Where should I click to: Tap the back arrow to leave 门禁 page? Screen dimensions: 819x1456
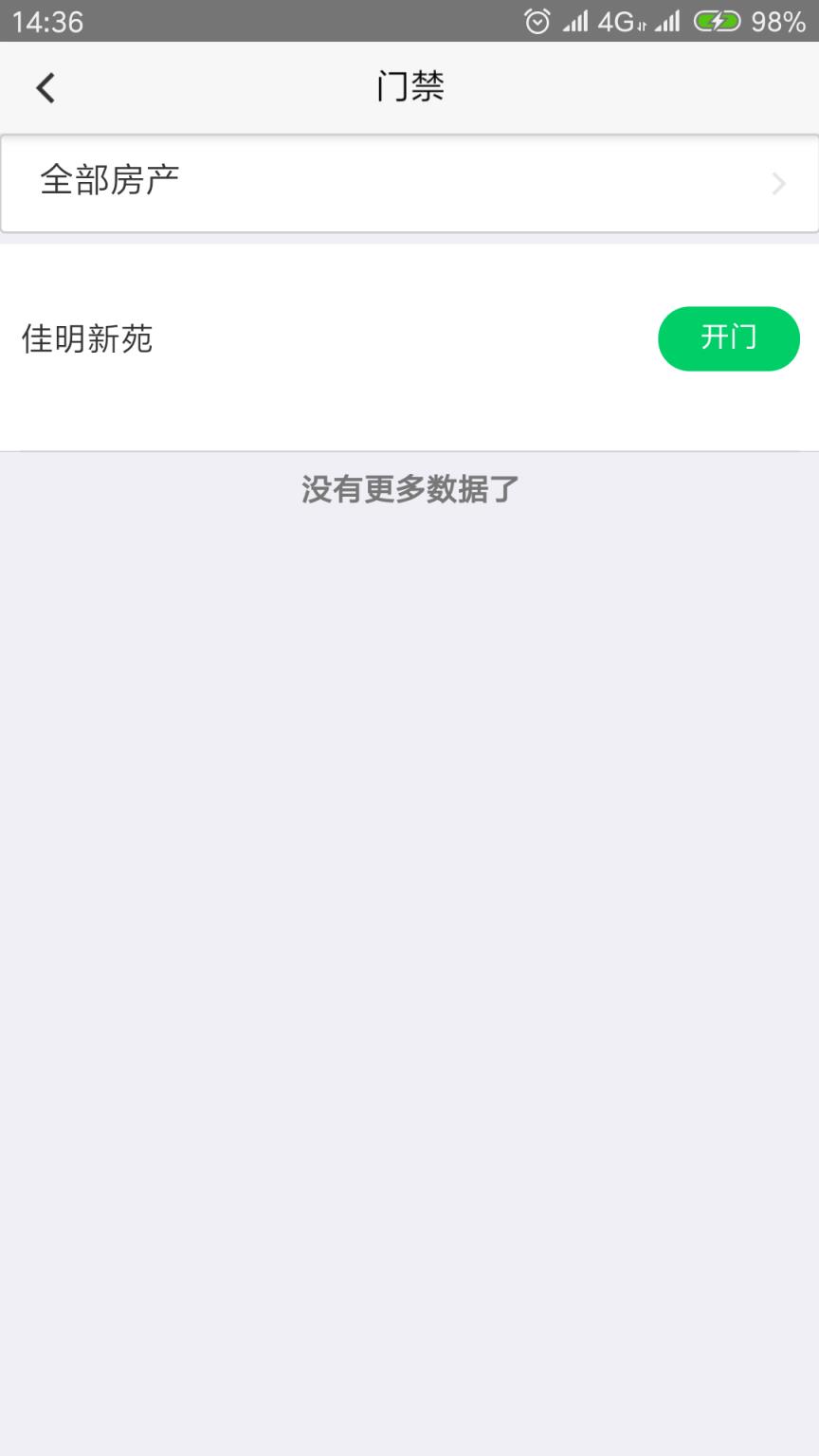click(44, 86)
